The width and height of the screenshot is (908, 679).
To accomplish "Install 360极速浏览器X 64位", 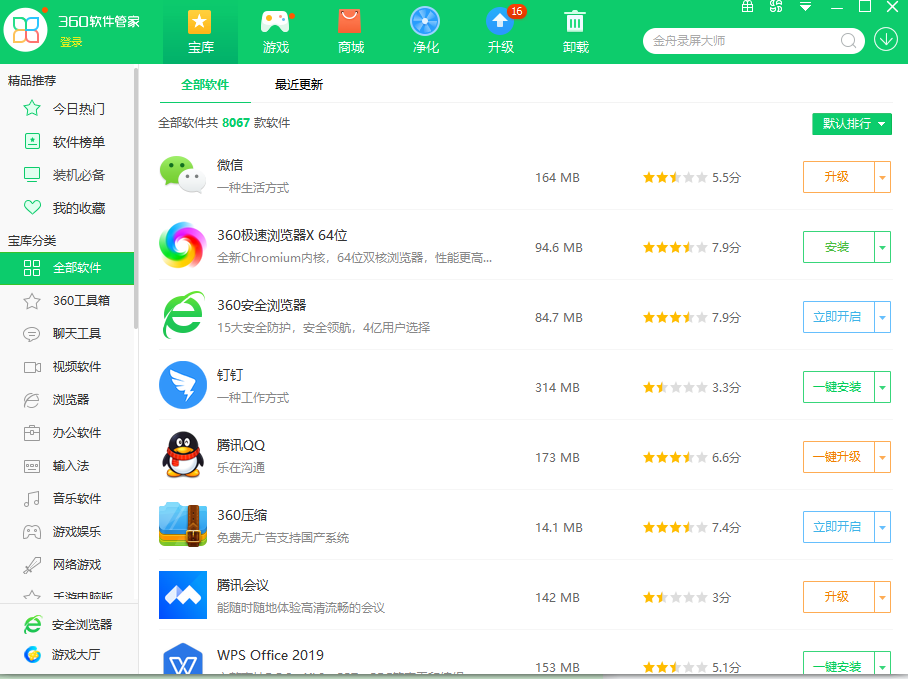I will pyautogui.click(x=837, y=247).
